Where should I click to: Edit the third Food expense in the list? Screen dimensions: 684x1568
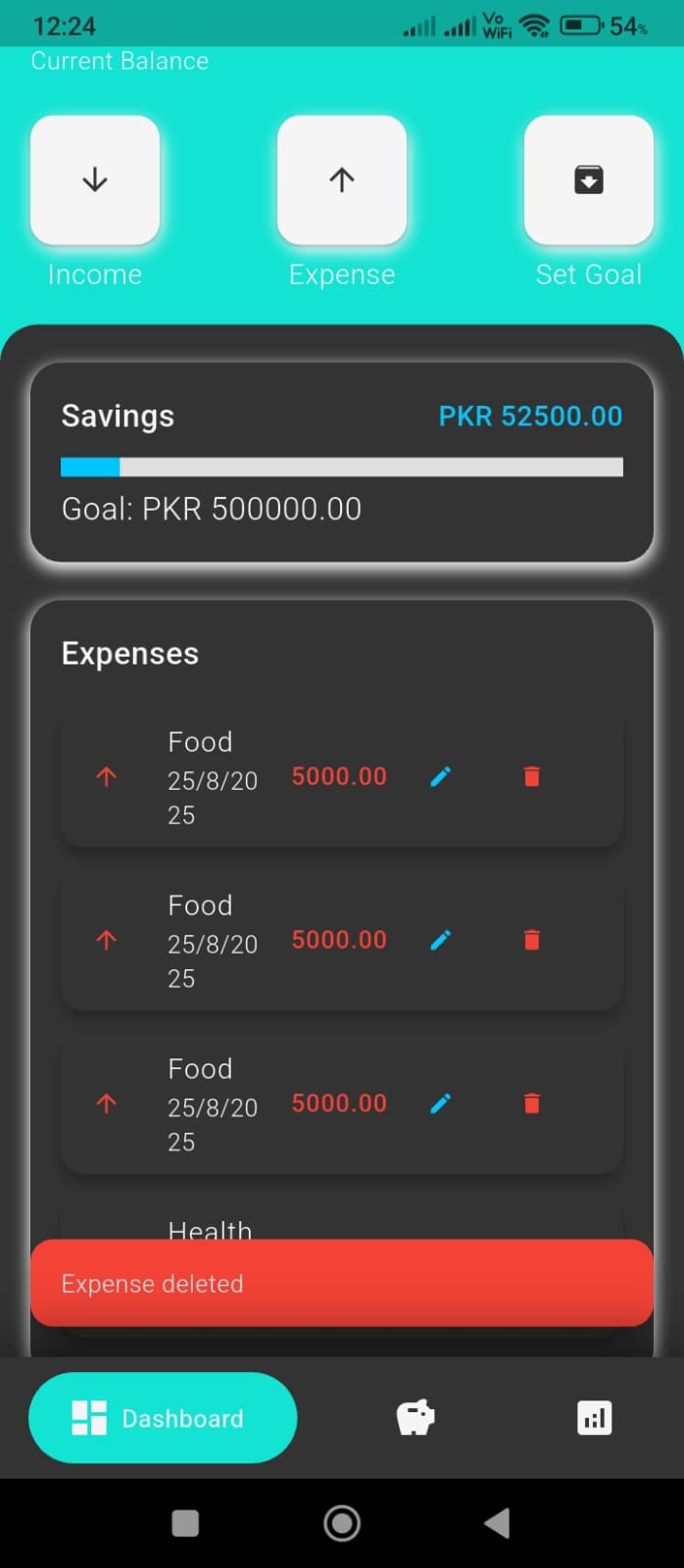pos(441,1103)
